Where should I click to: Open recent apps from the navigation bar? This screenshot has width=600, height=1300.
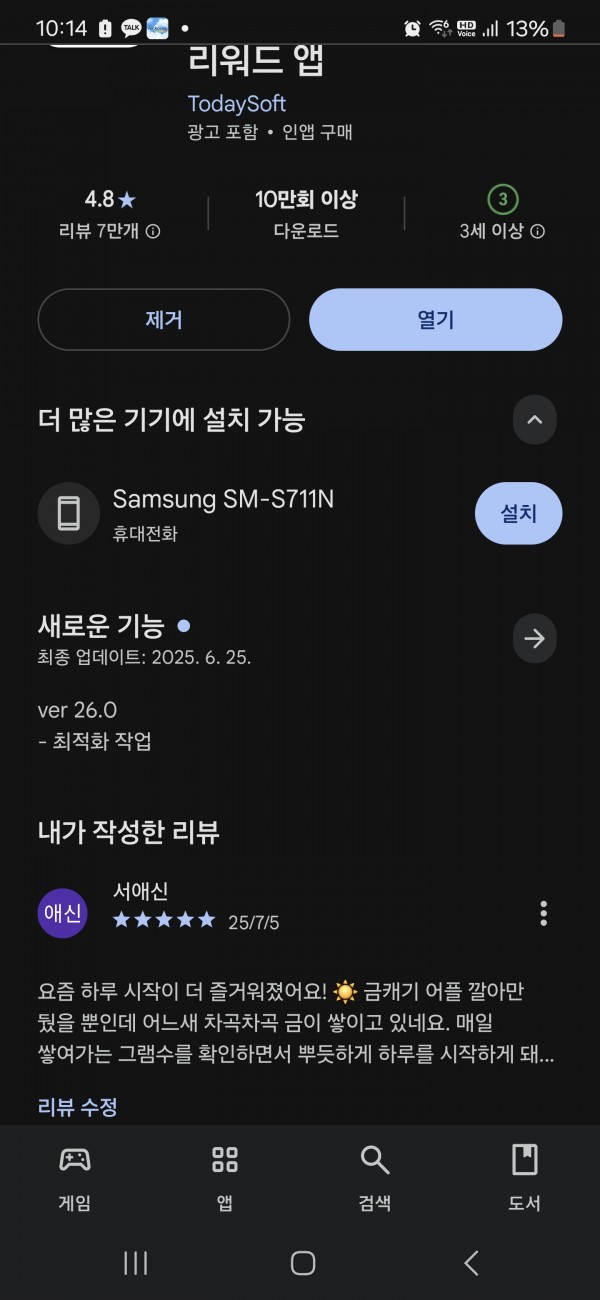[135, 1263]
